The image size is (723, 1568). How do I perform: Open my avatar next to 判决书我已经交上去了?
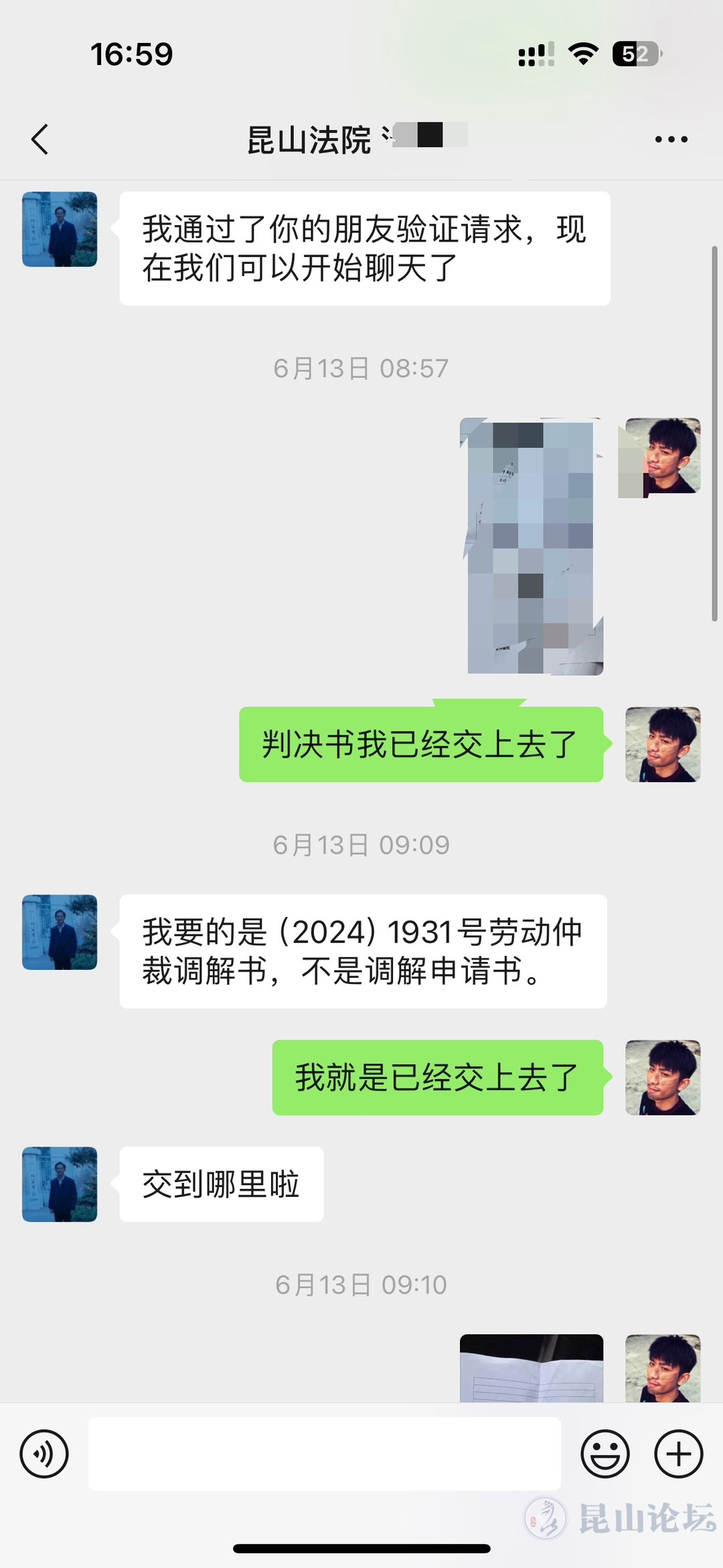[663, 744]
